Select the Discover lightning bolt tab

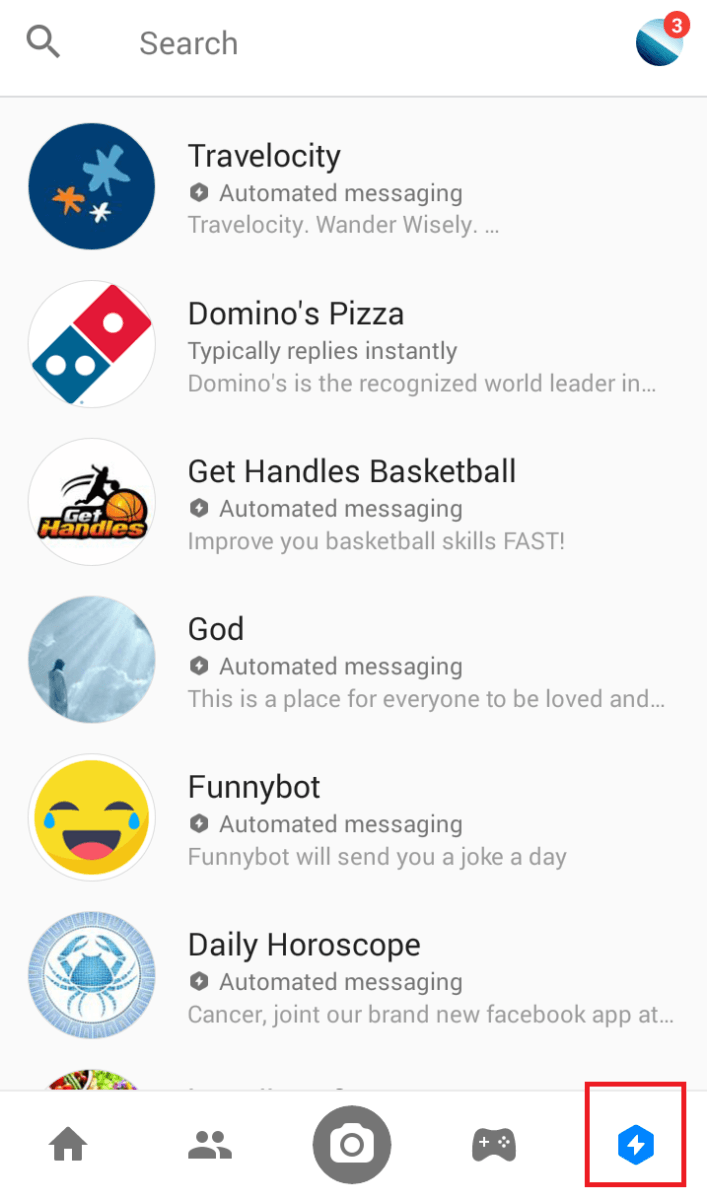(x=635, y=1144)
